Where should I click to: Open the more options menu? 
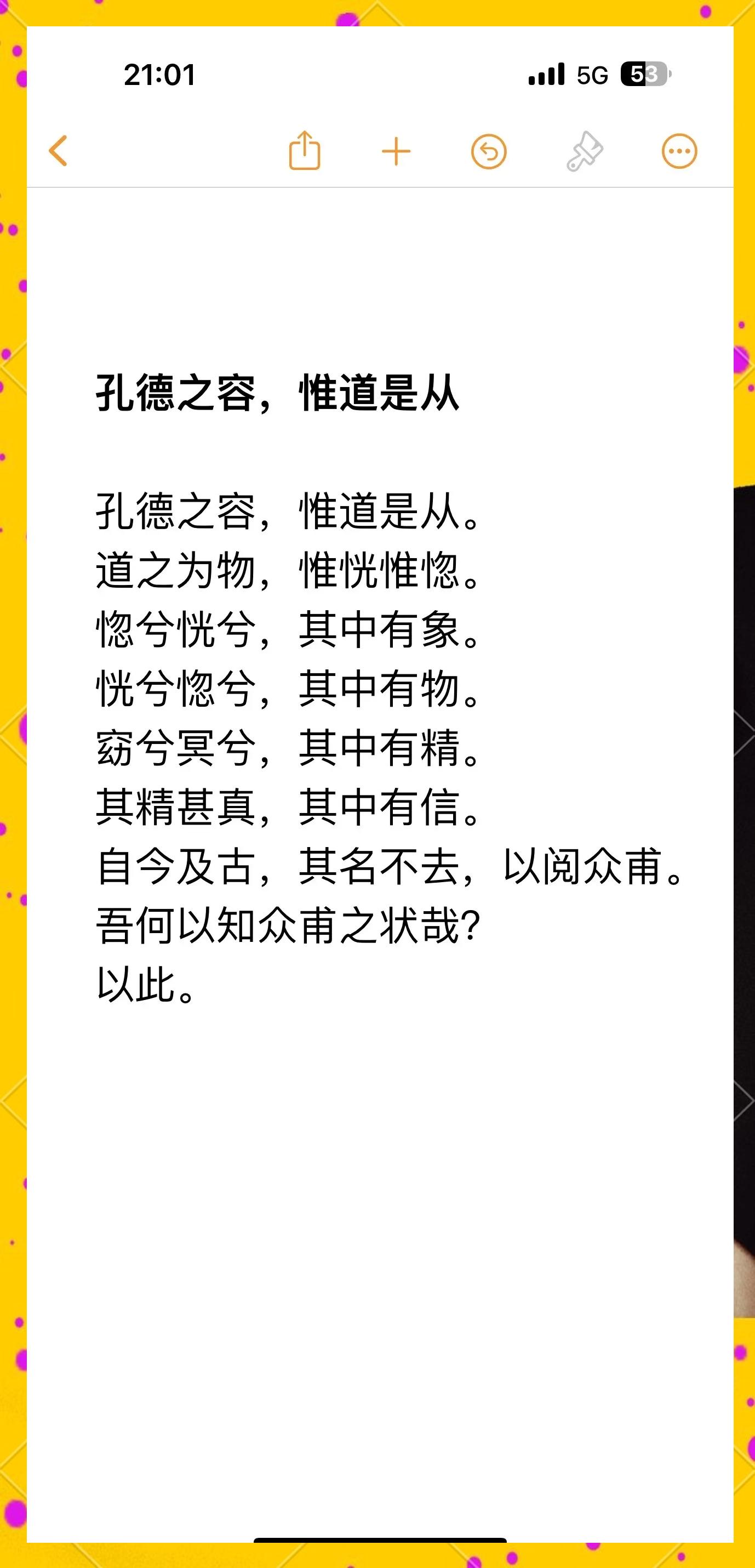(679, 151)
